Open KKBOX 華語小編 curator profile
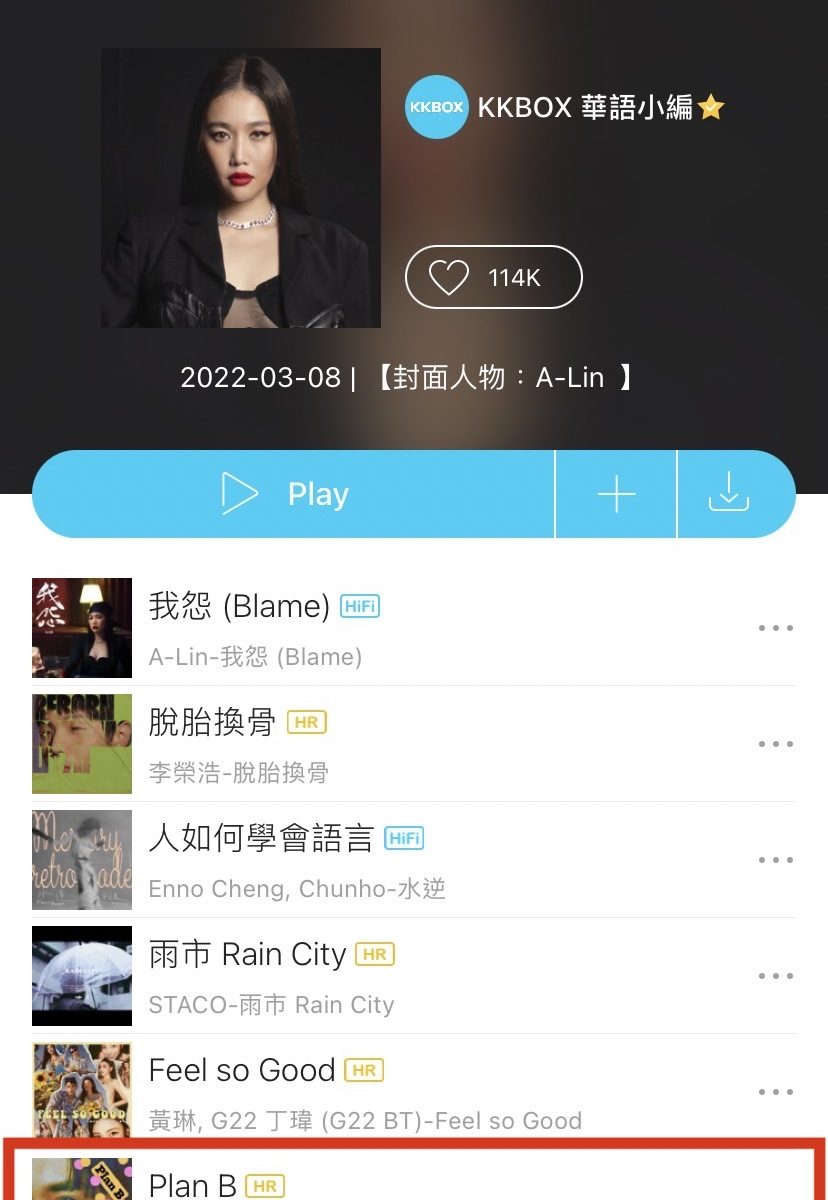The width and height of the screenshot is (828, 1200). click(563, 107)
